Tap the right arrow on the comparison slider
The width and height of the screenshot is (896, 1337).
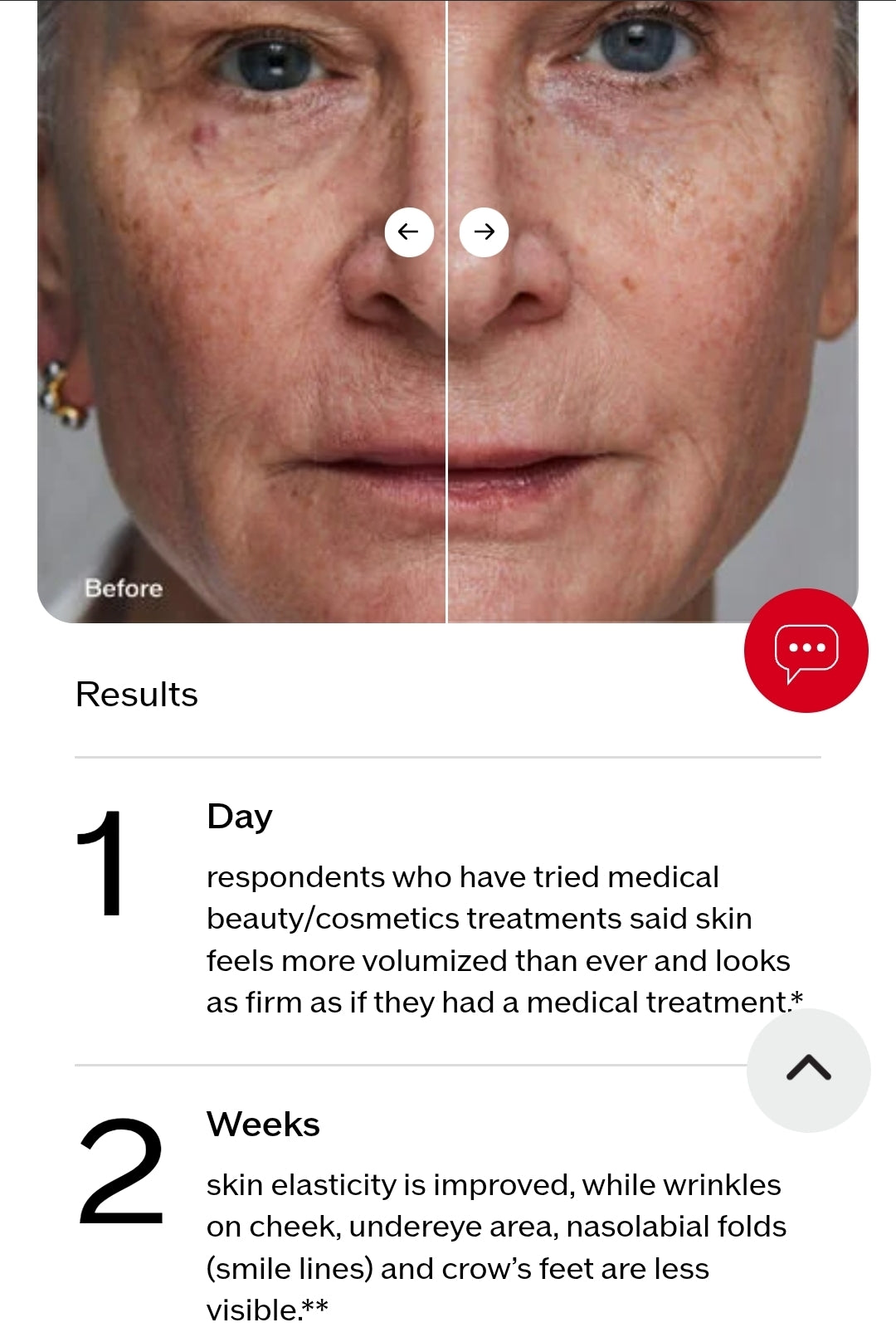[x=484, y=232]
